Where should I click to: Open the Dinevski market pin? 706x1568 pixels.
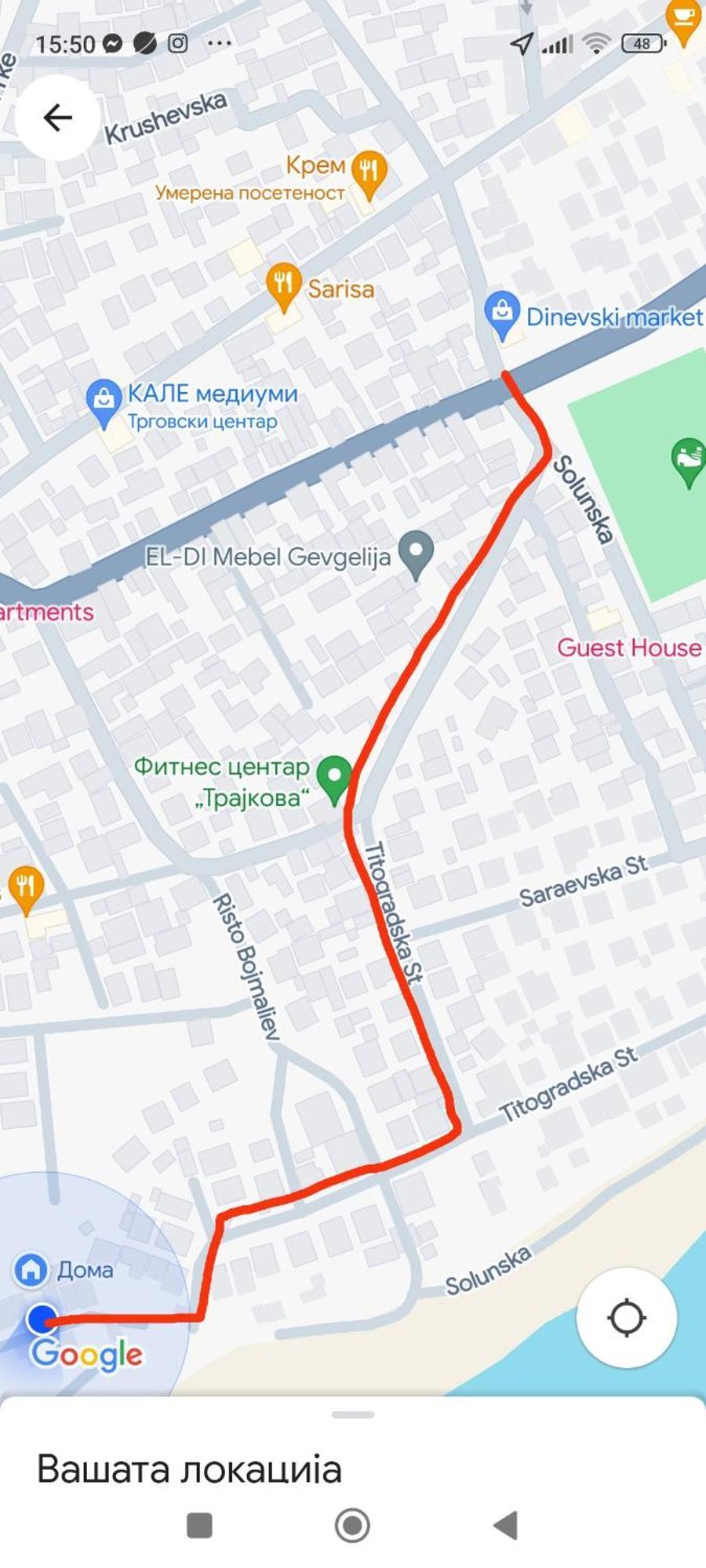[x=502, y=312]
